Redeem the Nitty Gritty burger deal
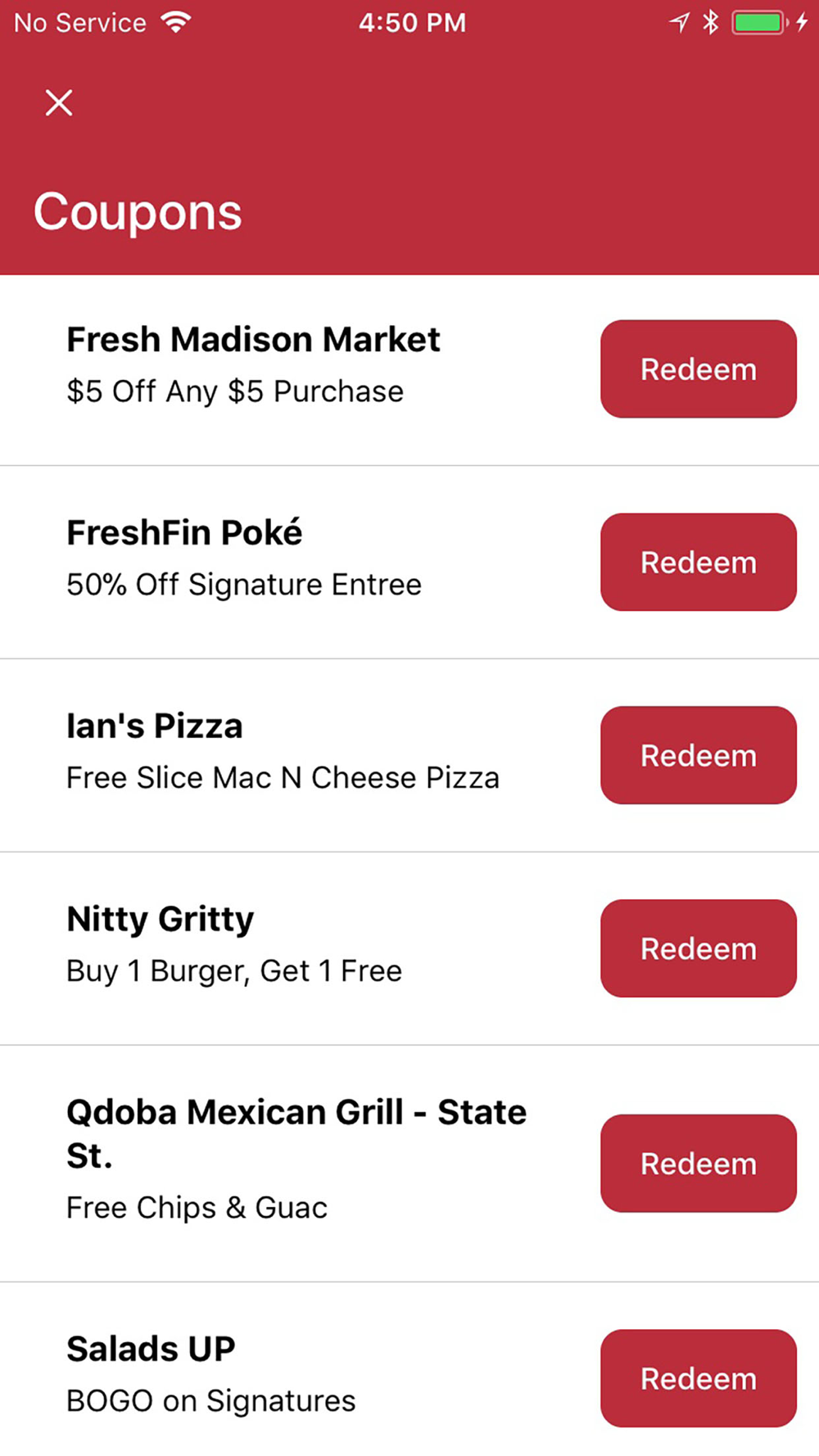Viewport: 819px width, 1456px height. (x=698, y=949)
